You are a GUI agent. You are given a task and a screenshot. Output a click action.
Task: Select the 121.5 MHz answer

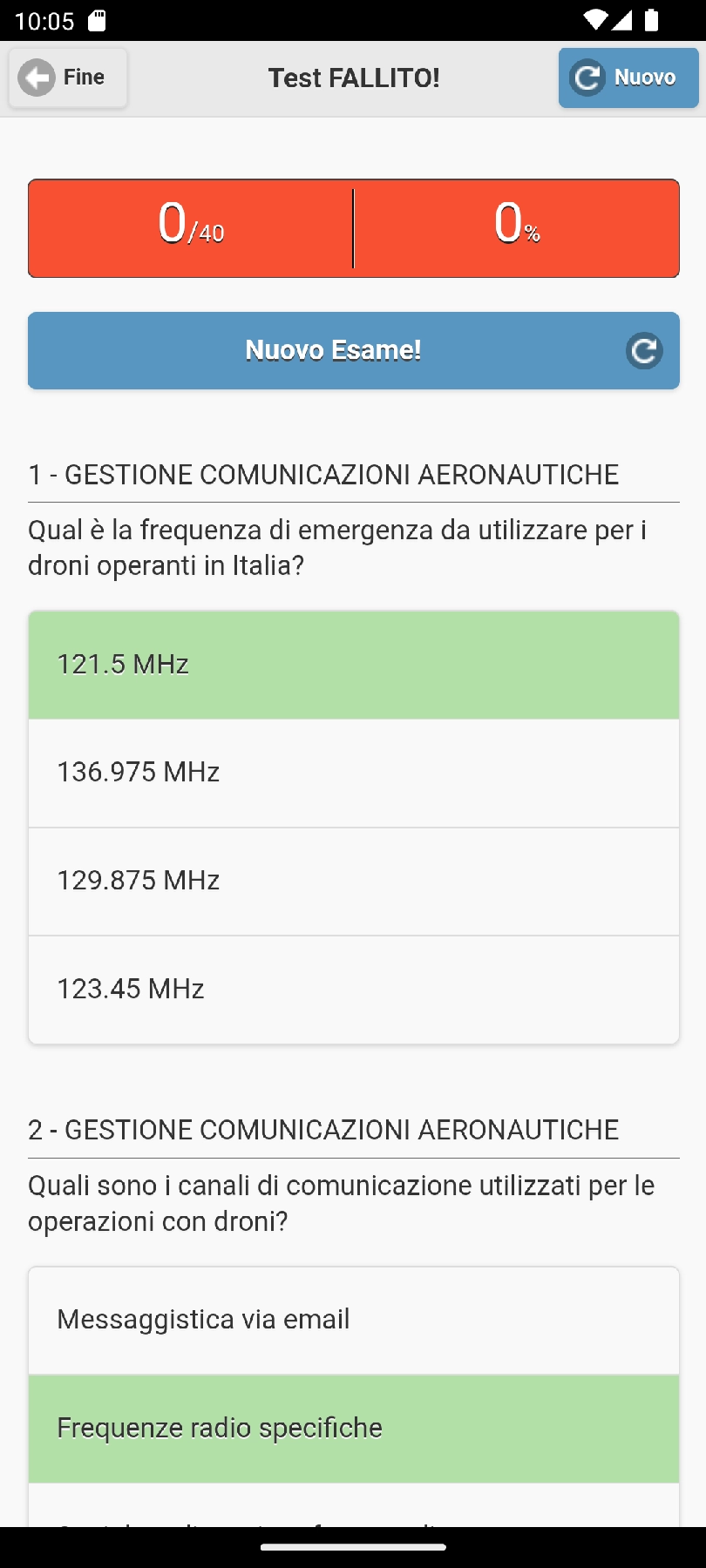(x=353, y=665)
